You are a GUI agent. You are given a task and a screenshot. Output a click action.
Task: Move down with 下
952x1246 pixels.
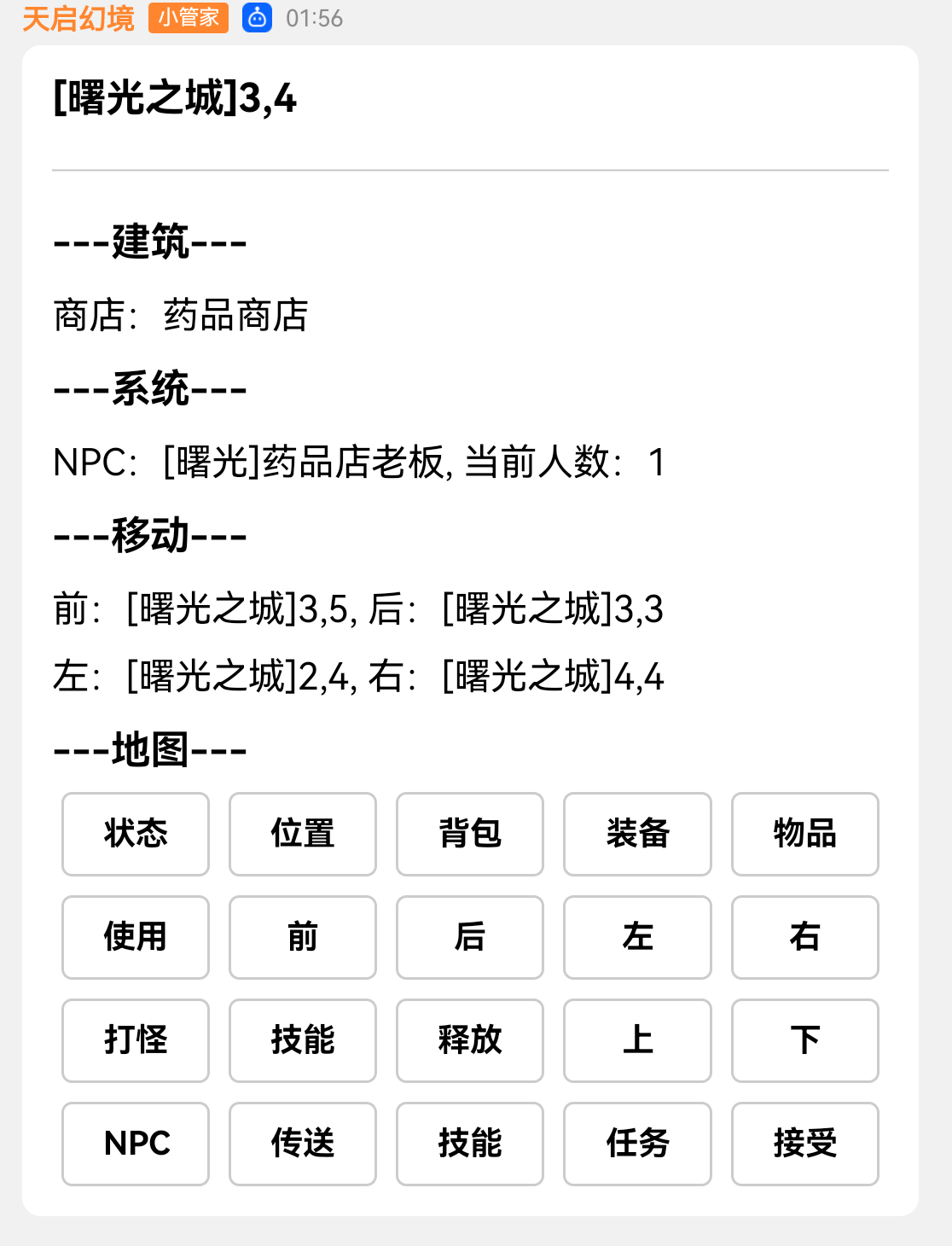(804, 1040)
